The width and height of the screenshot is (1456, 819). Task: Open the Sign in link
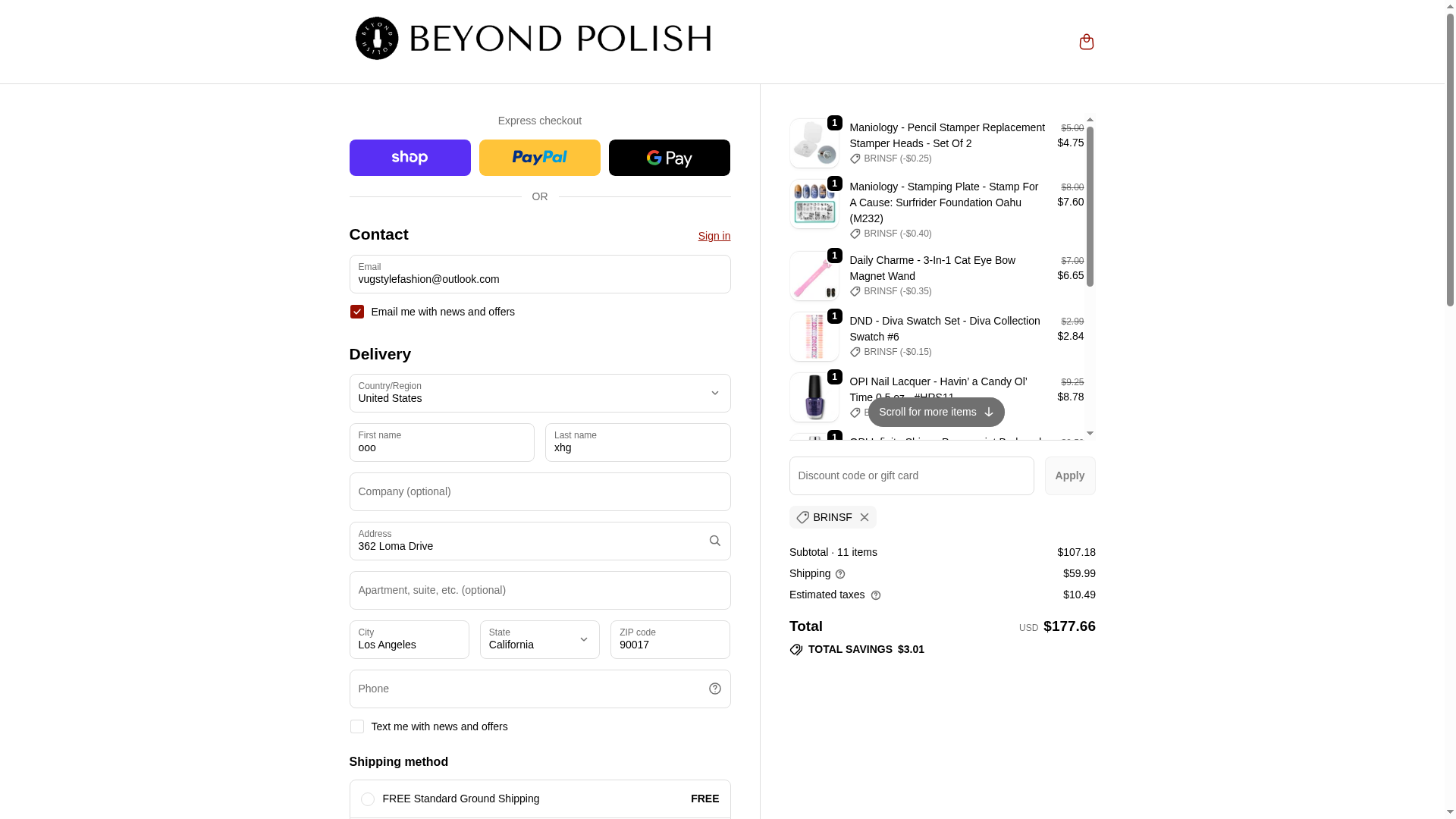coord(714,236)
